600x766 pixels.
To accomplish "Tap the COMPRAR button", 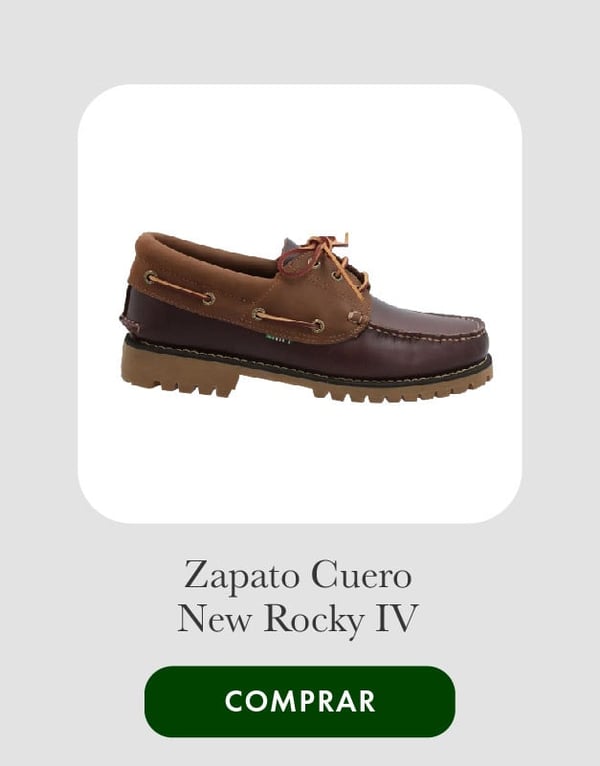I will (300, 701).
